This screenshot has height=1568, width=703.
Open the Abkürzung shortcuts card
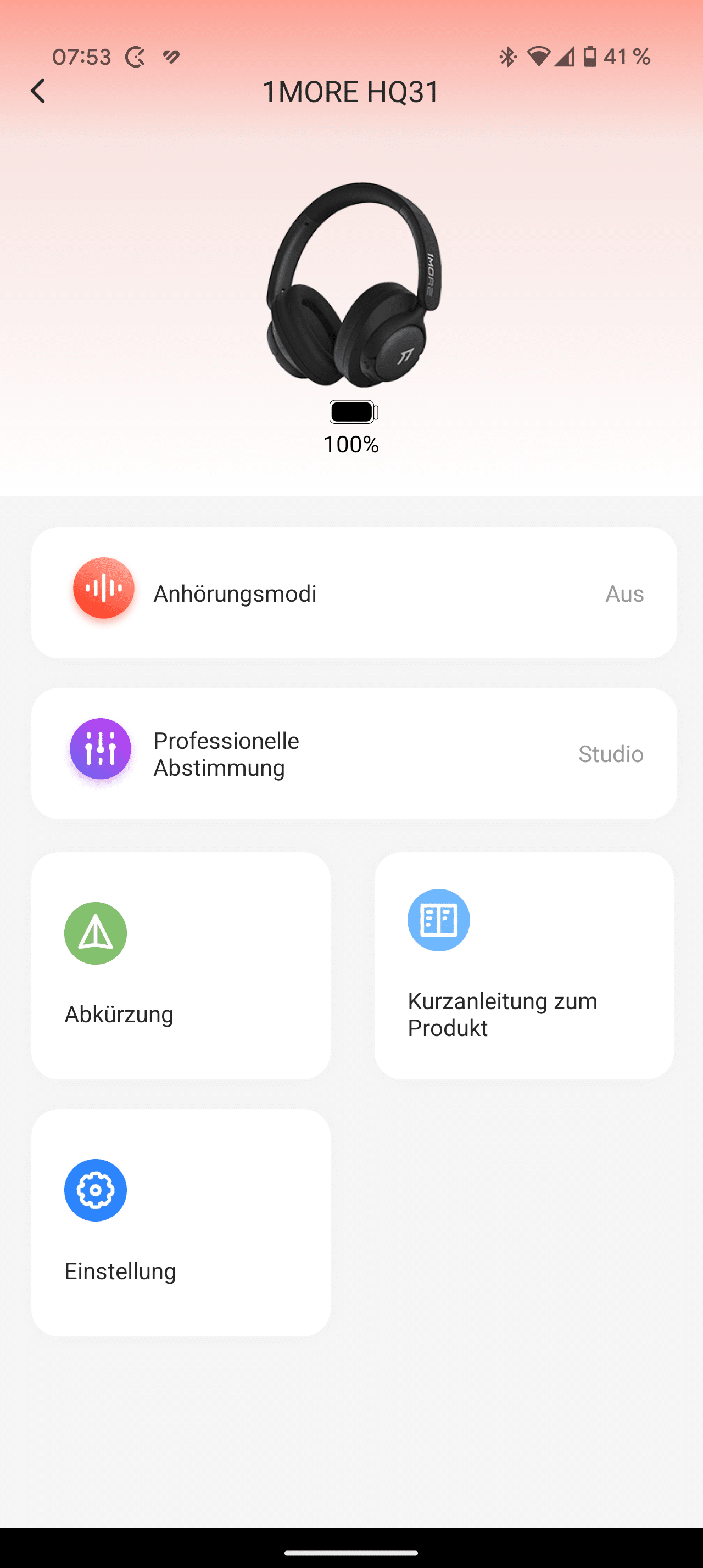(x=181, y=965)
